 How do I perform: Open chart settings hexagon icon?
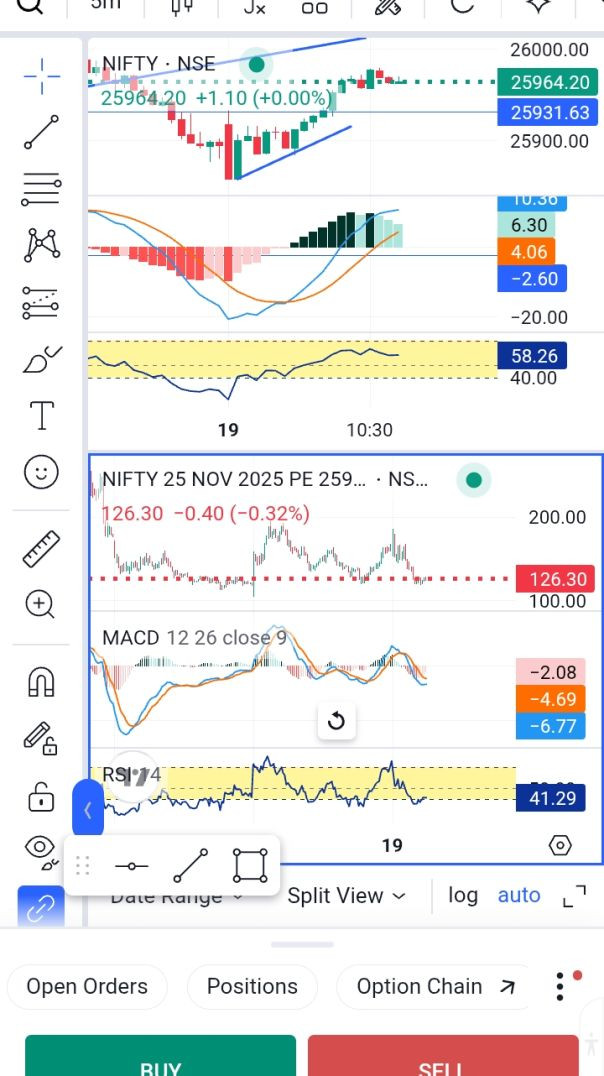point(560,845)
